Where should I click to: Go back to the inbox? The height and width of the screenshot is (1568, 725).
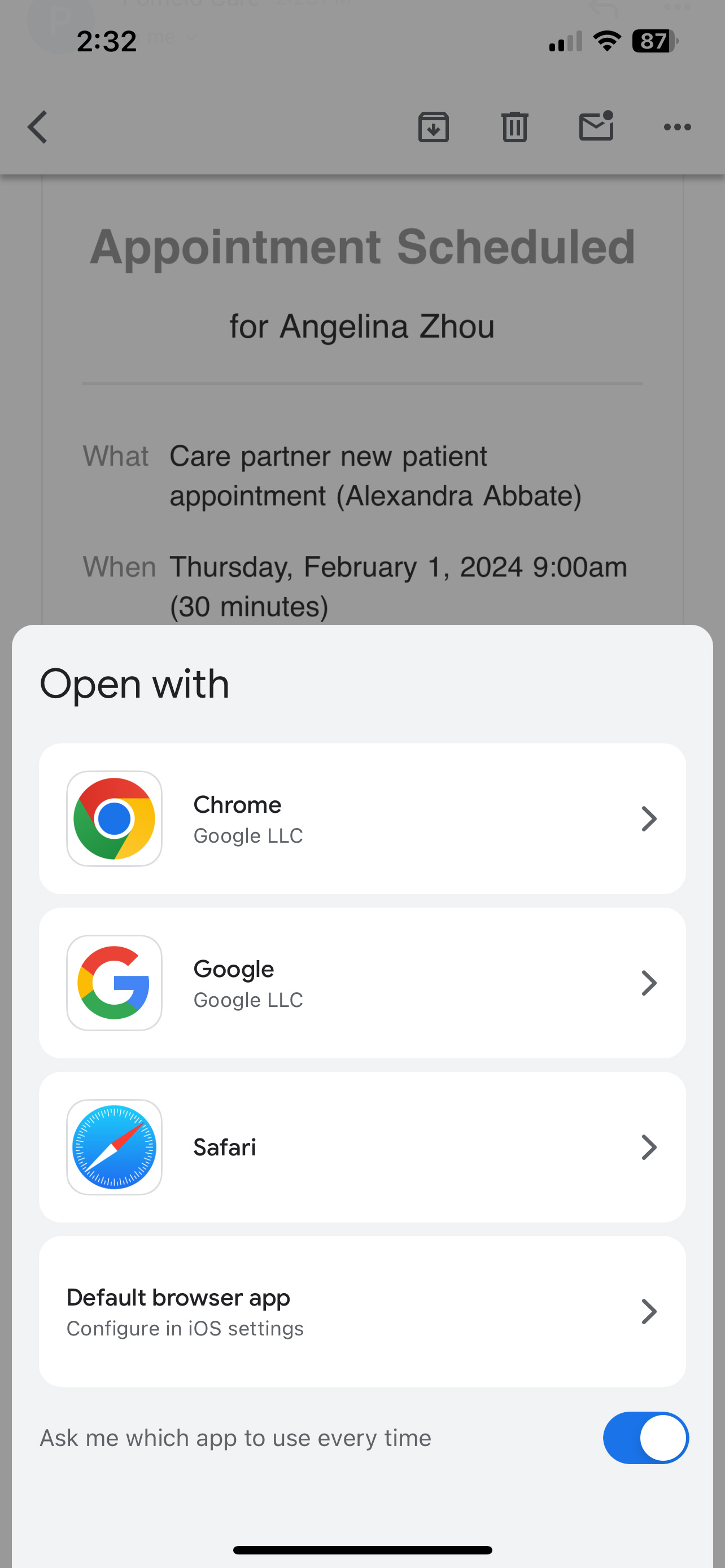[38, 127]
